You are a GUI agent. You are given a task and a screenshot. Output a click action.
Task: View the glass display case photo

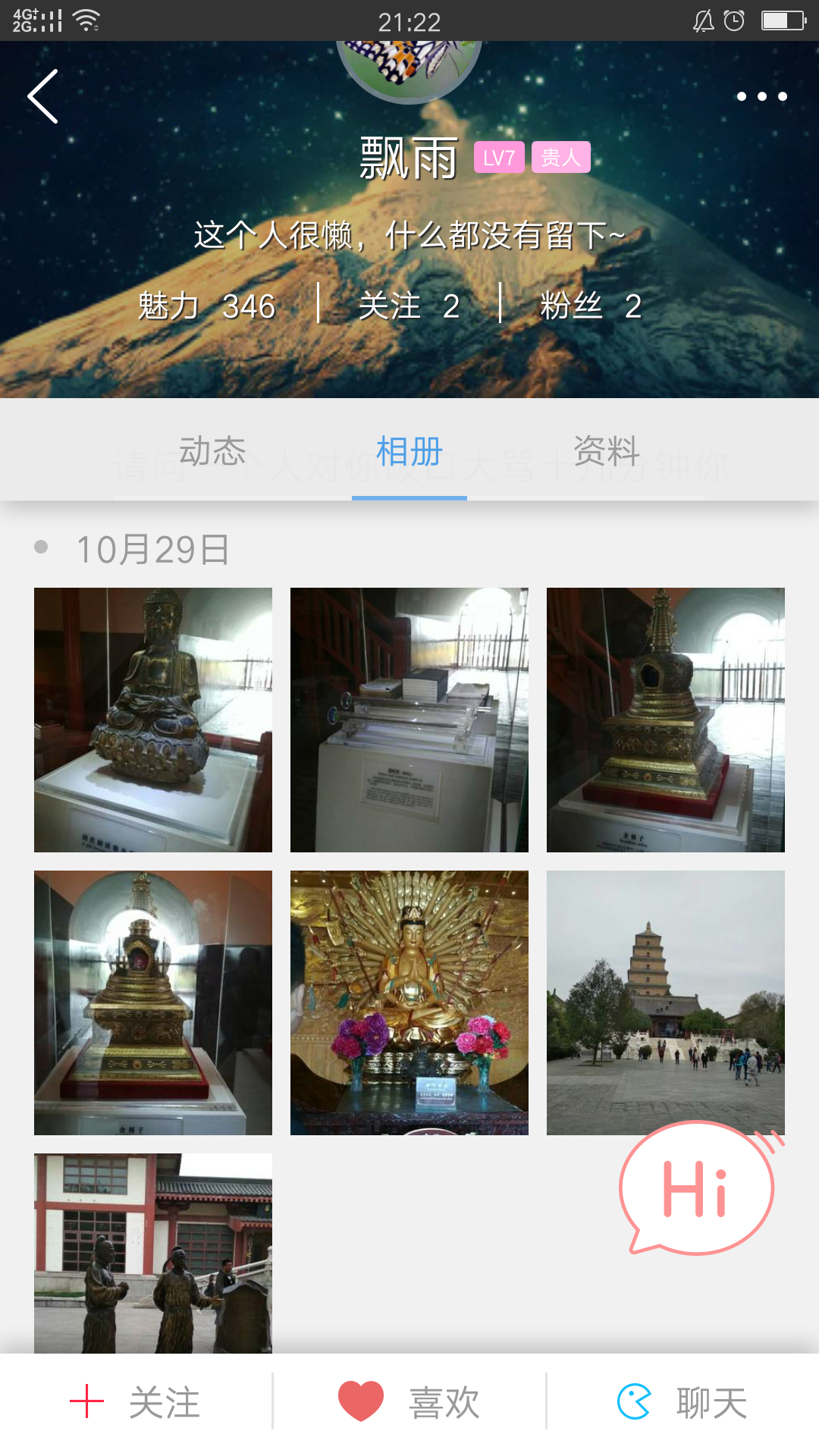409,720
